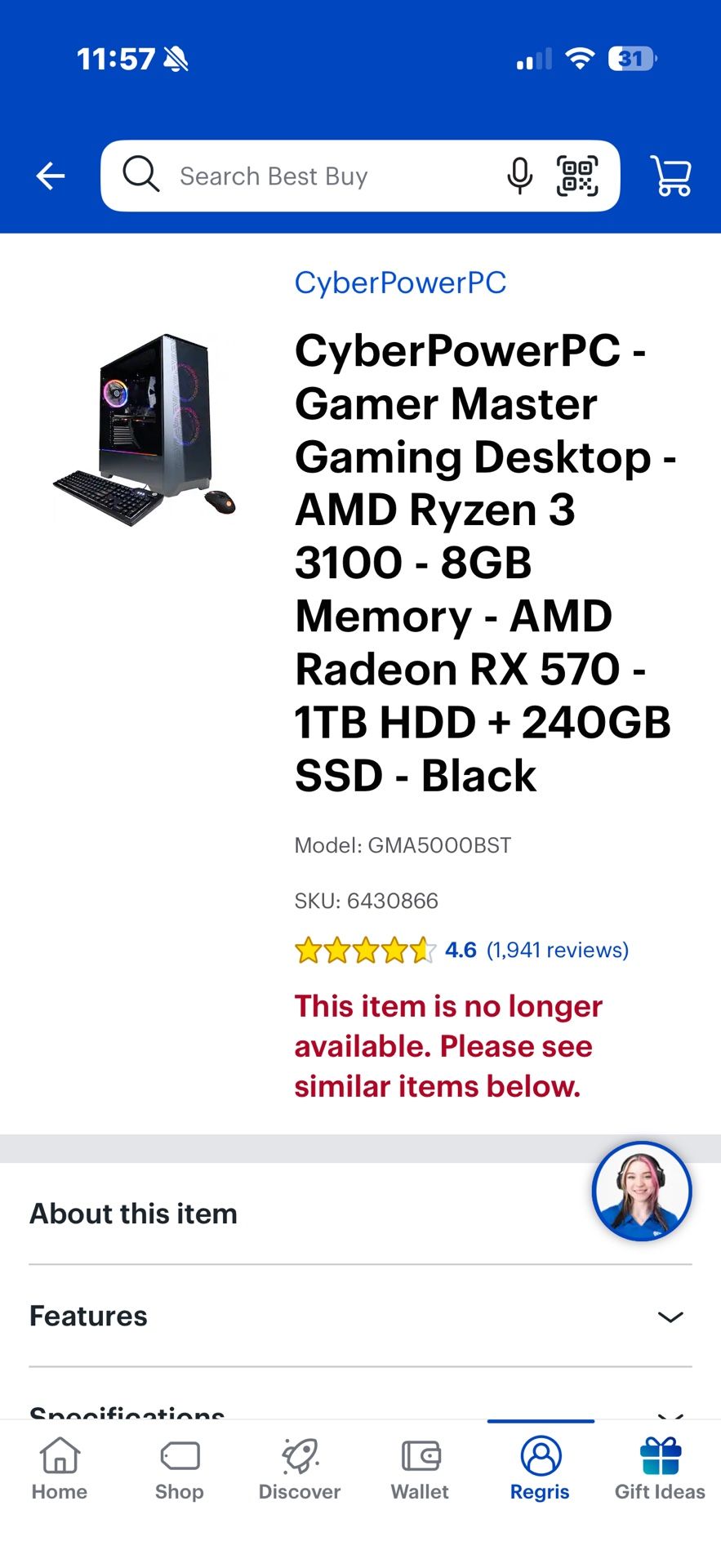The image size is (721, 1568).
Task: Tap the 4.6 star rating stars
Action: [x=365, y=950]
